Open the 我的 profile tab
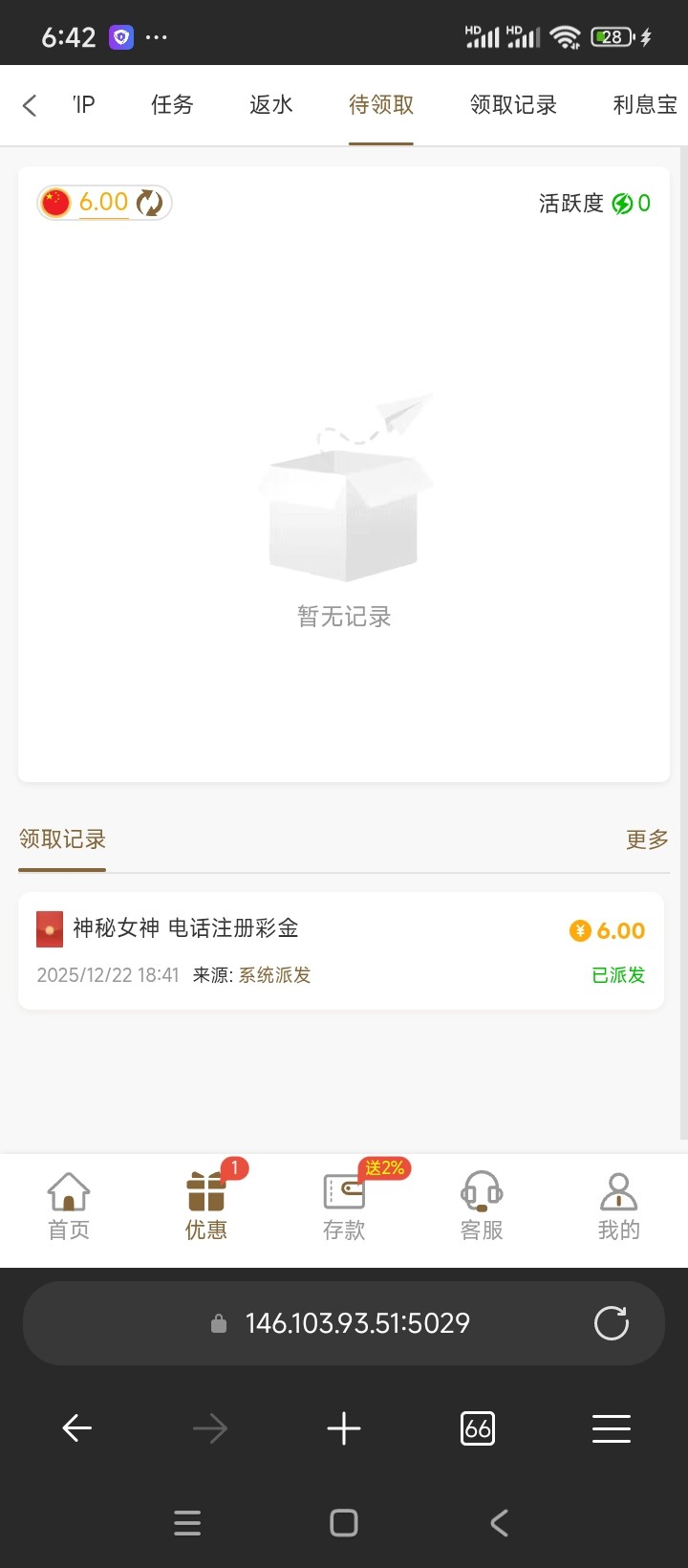 618,1206
